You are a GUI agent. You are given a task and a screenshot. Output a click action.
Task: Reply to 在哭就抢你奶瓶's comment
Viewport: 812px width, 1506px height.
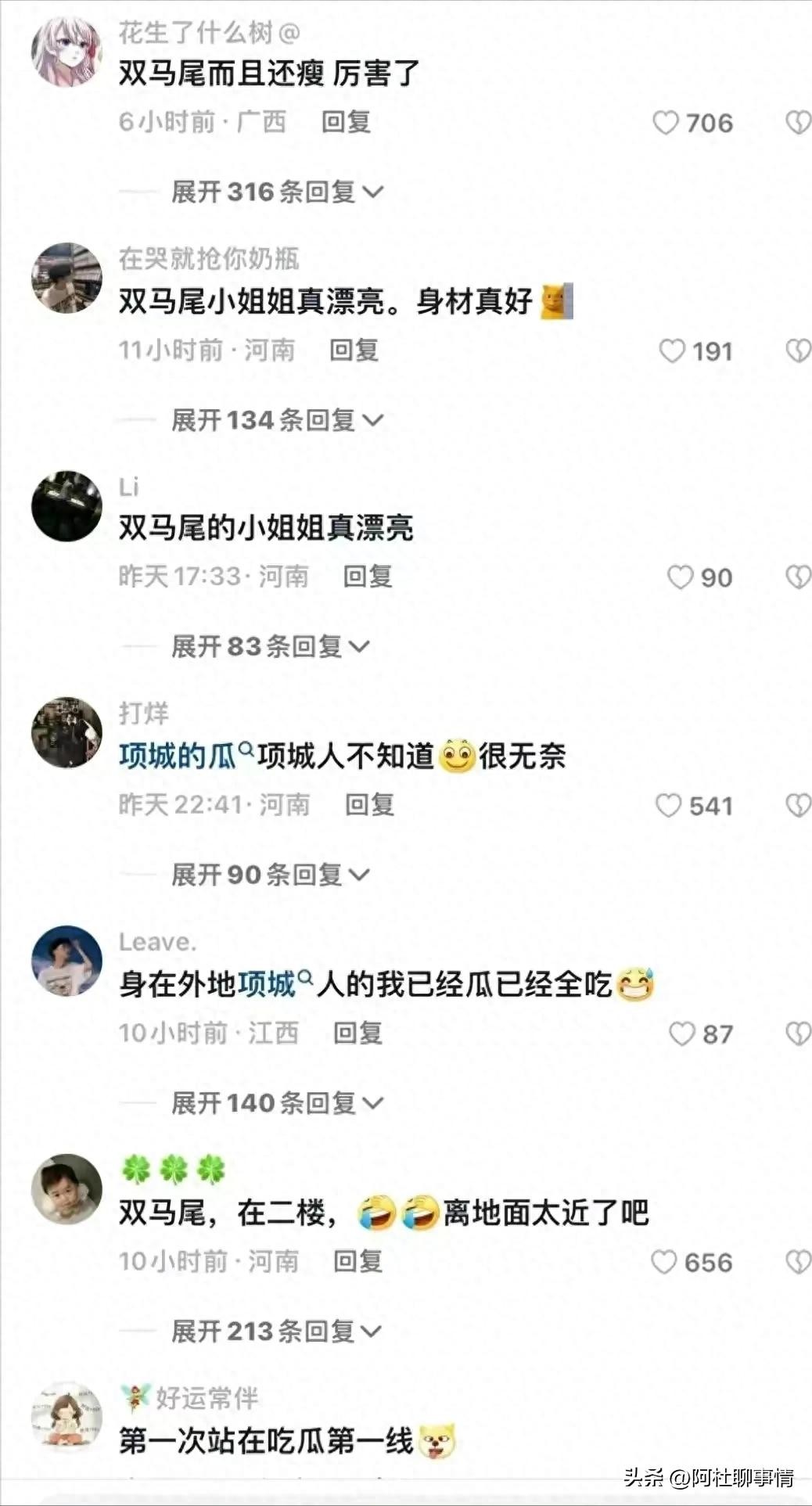click(354, 350)
